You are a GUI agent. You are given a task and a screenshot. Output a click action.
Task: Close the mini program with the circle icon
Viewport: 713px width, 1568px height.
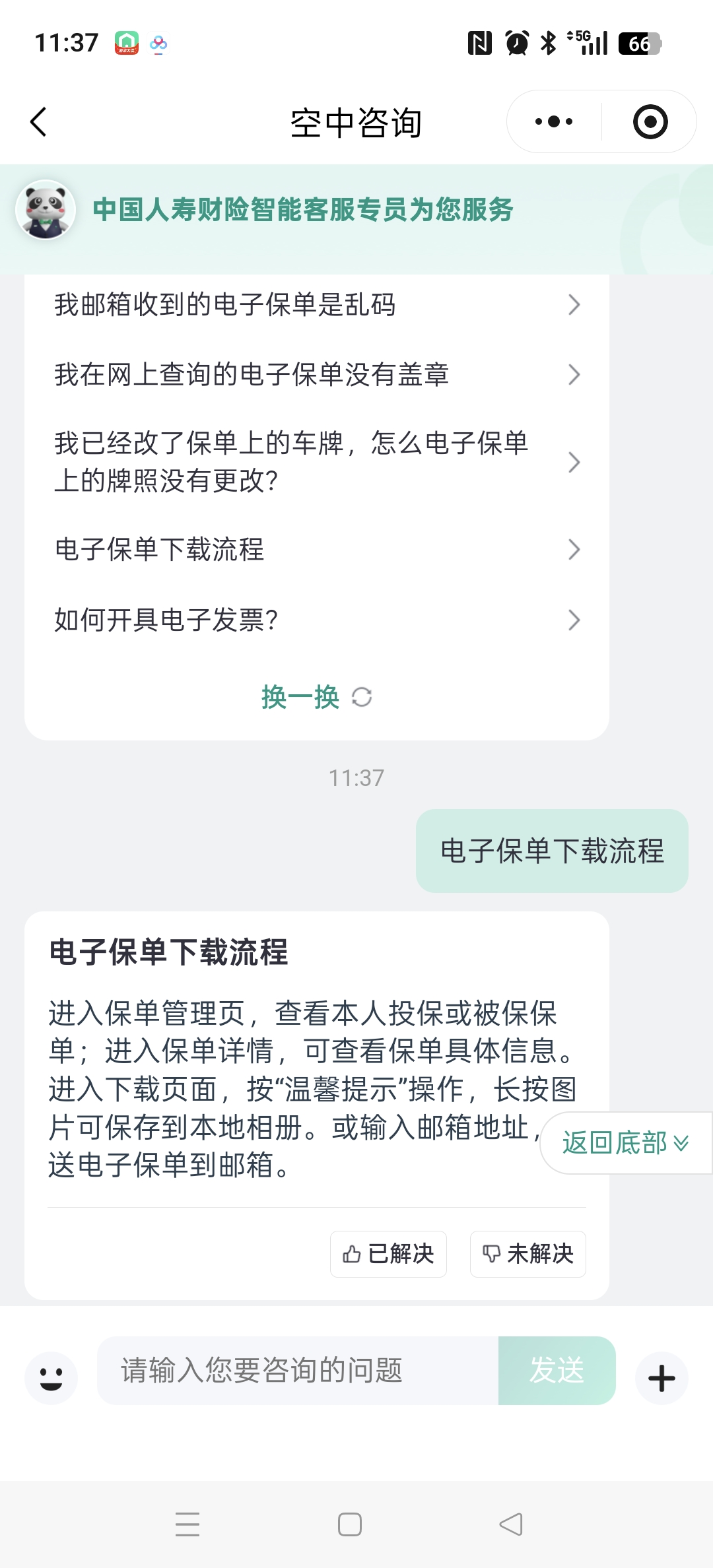click(x=650, y=122)
